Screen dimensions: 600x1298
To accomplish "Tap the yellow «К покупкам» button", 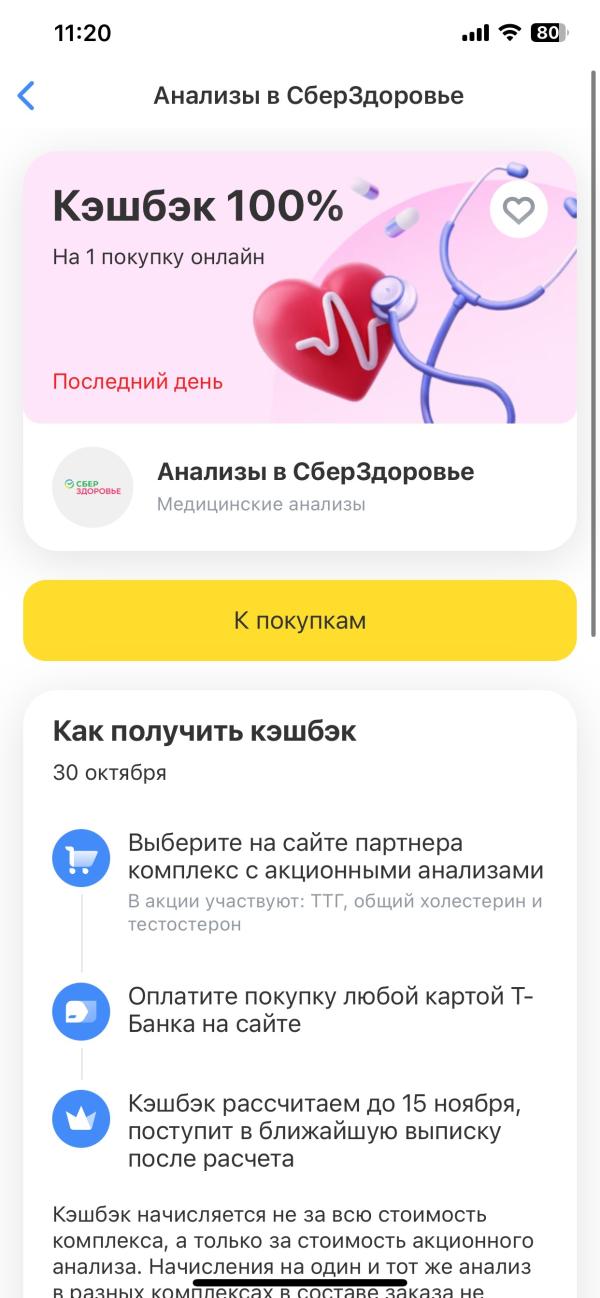I will [300, 620].
